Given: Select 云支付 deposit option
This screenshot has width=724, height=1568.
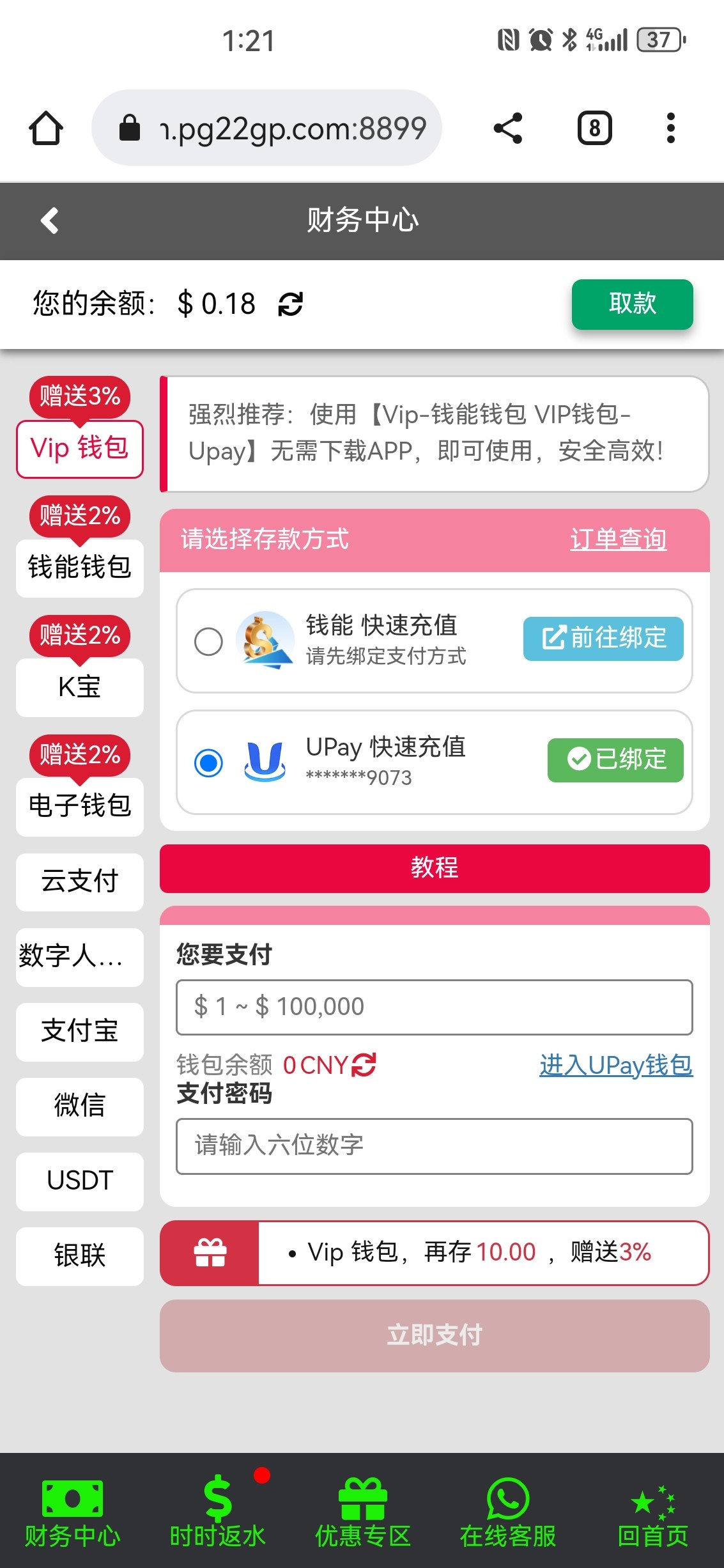Looking at the screenshot, I should (79, 881).
